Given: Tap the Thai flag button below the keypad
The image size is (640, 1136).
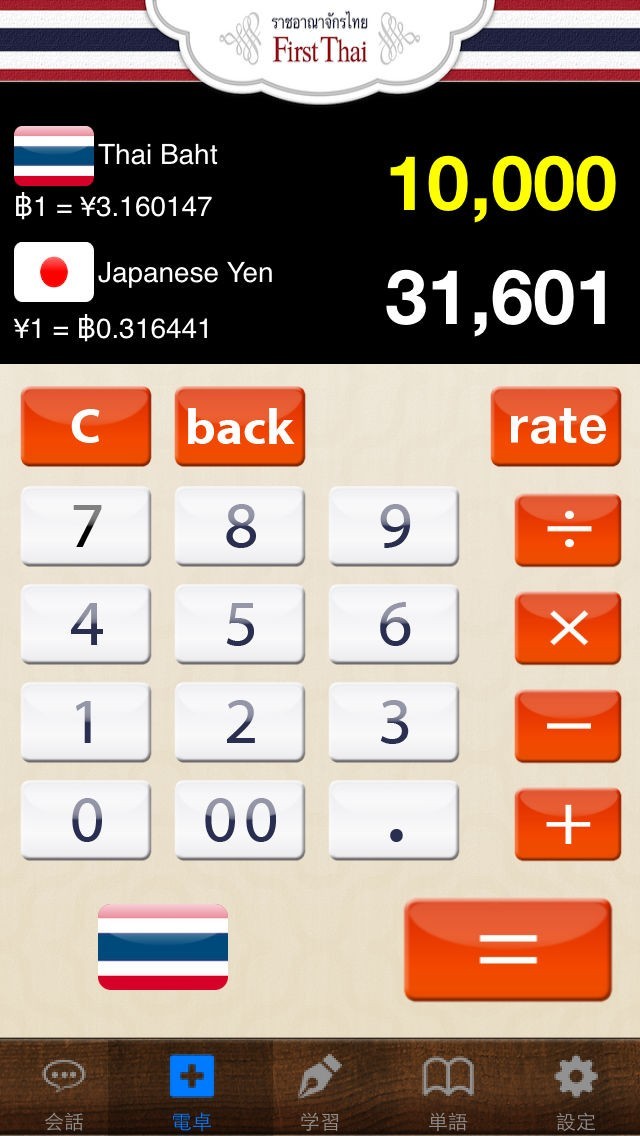Looking at the screenshot, I should point(163,947).
